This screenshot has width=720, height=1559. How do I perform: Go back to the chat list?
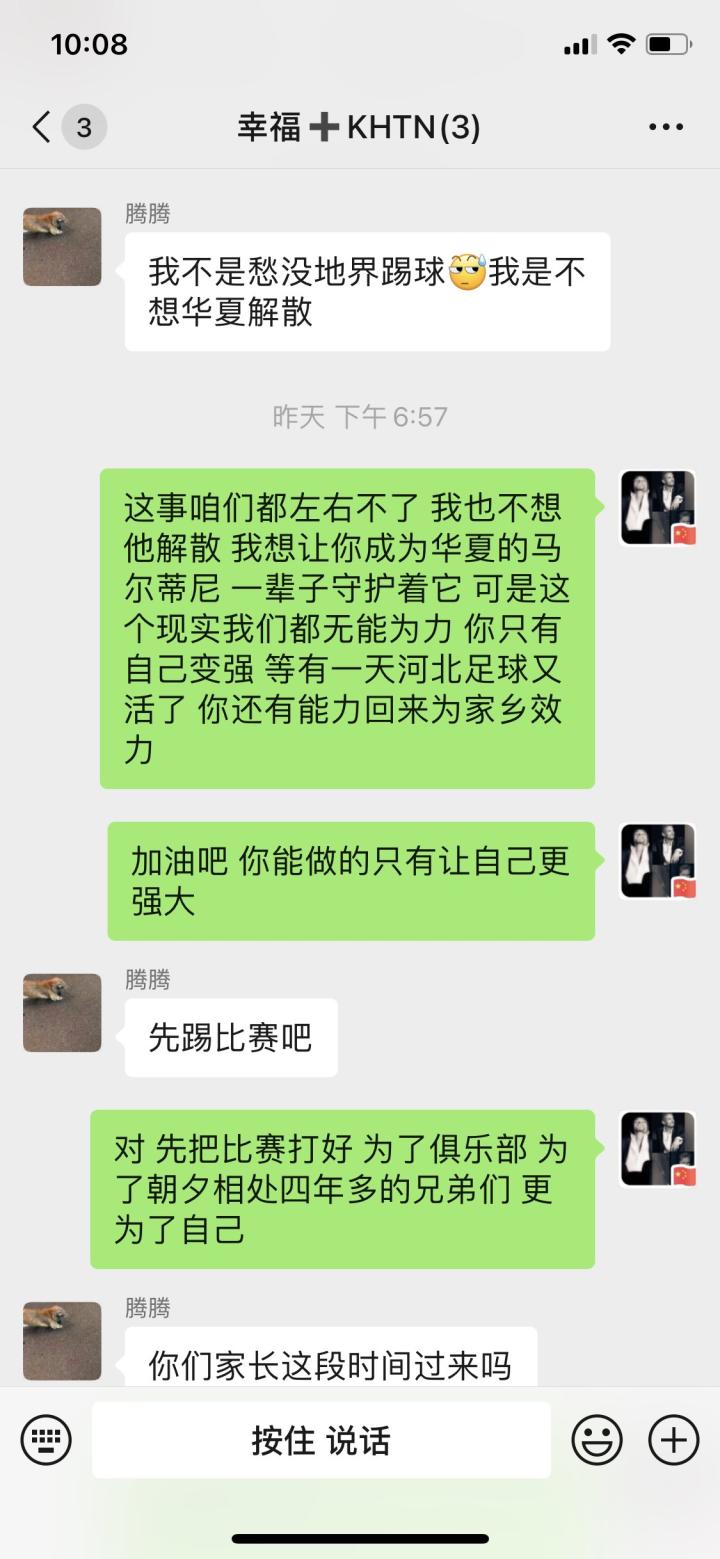[42, 128]
